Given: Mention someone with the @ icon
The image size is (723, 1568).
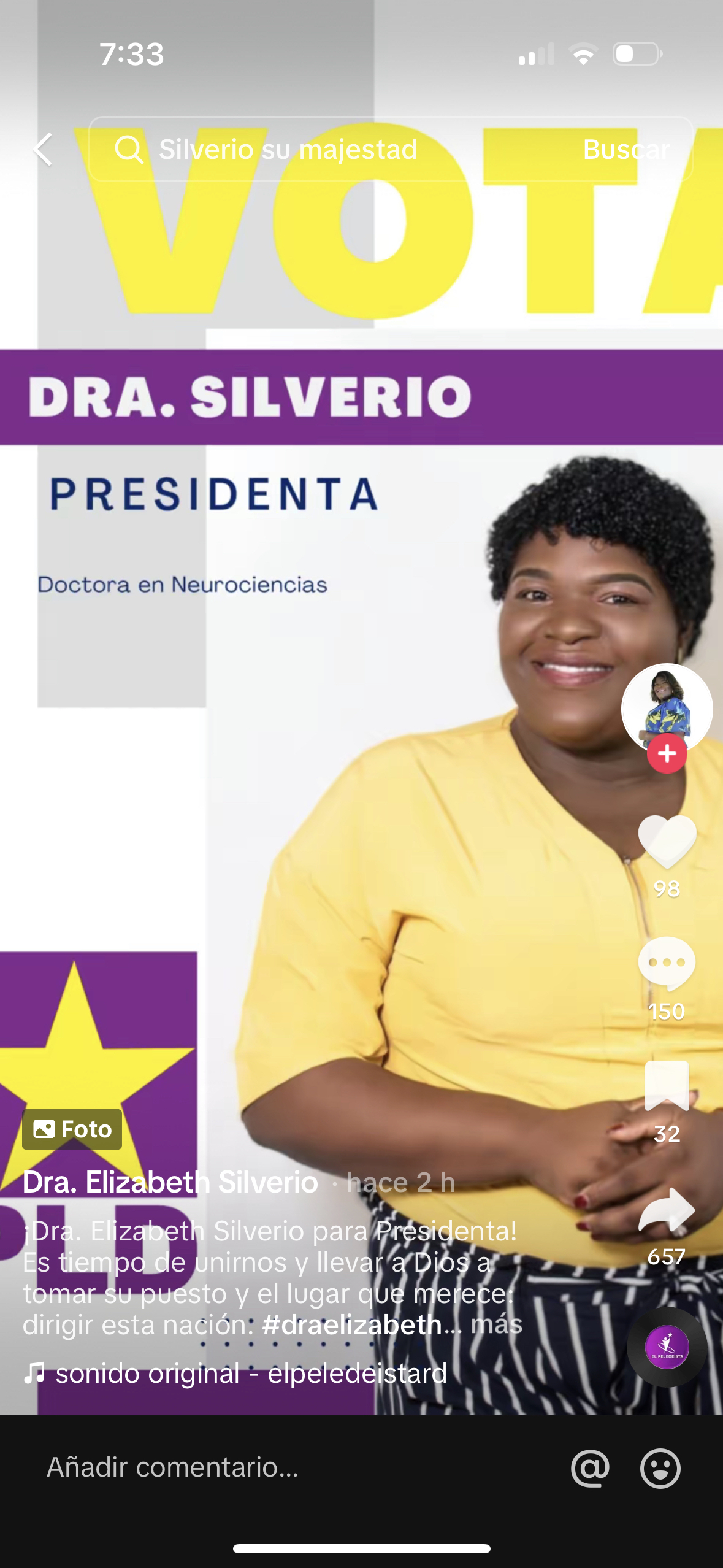Looking at the screenshot, I should (x=590, y=1468).
